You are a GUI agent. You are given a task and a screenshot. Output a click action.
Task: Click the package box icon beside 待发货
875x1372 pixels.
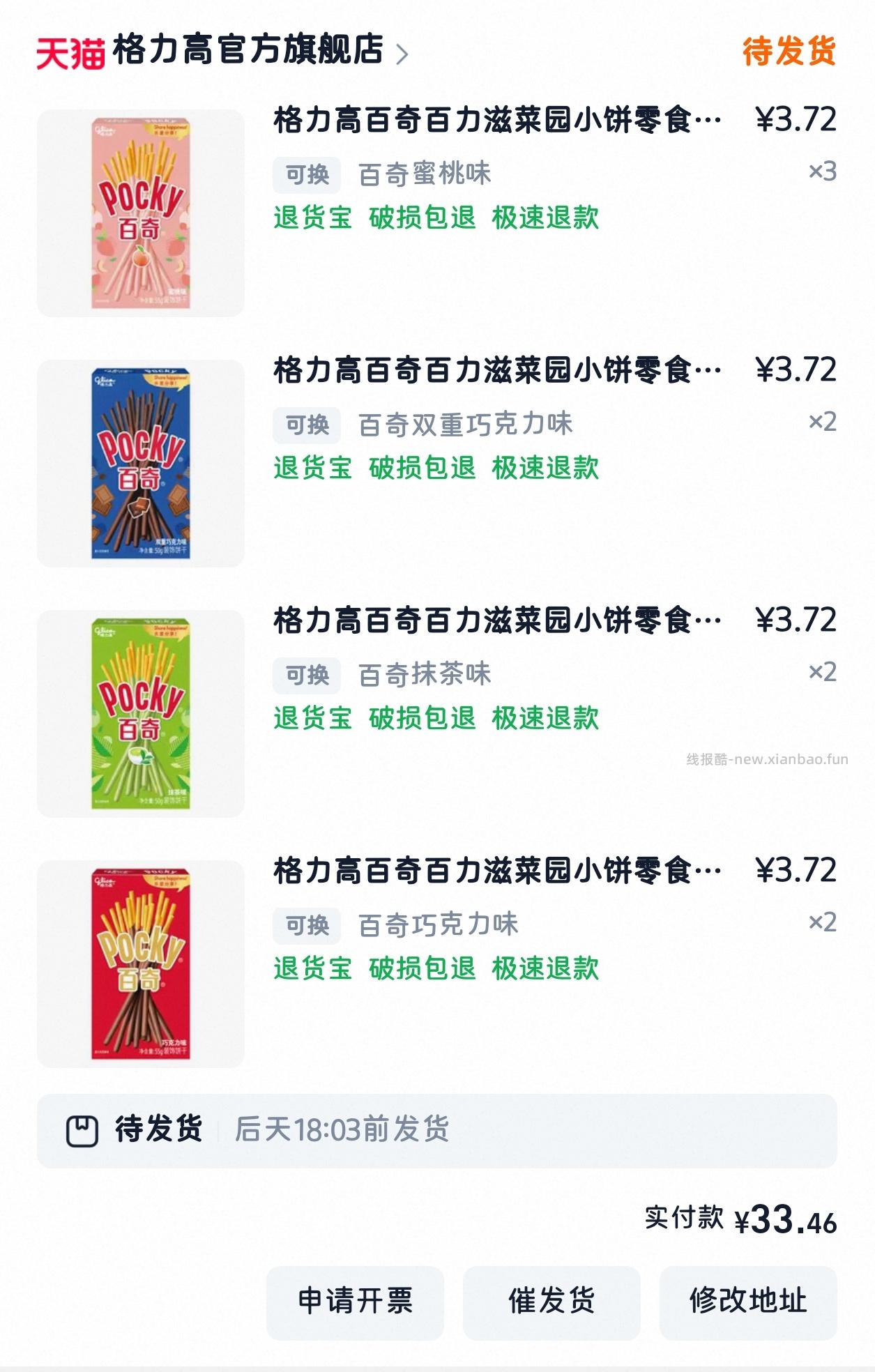[84, 1129]
